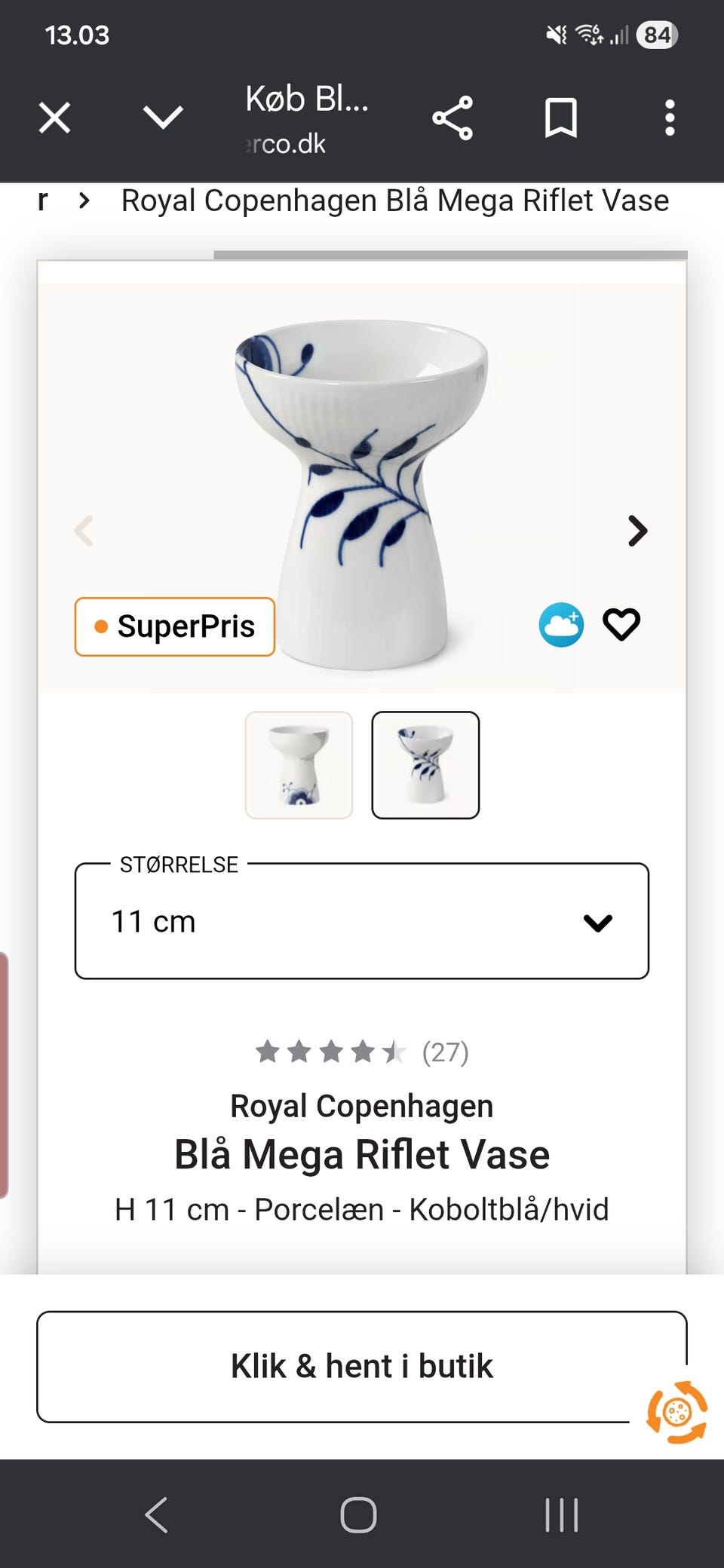Screen dimensions: 724x1568
Task: Expand the next carousel image arrow
Action: (637, 531)
